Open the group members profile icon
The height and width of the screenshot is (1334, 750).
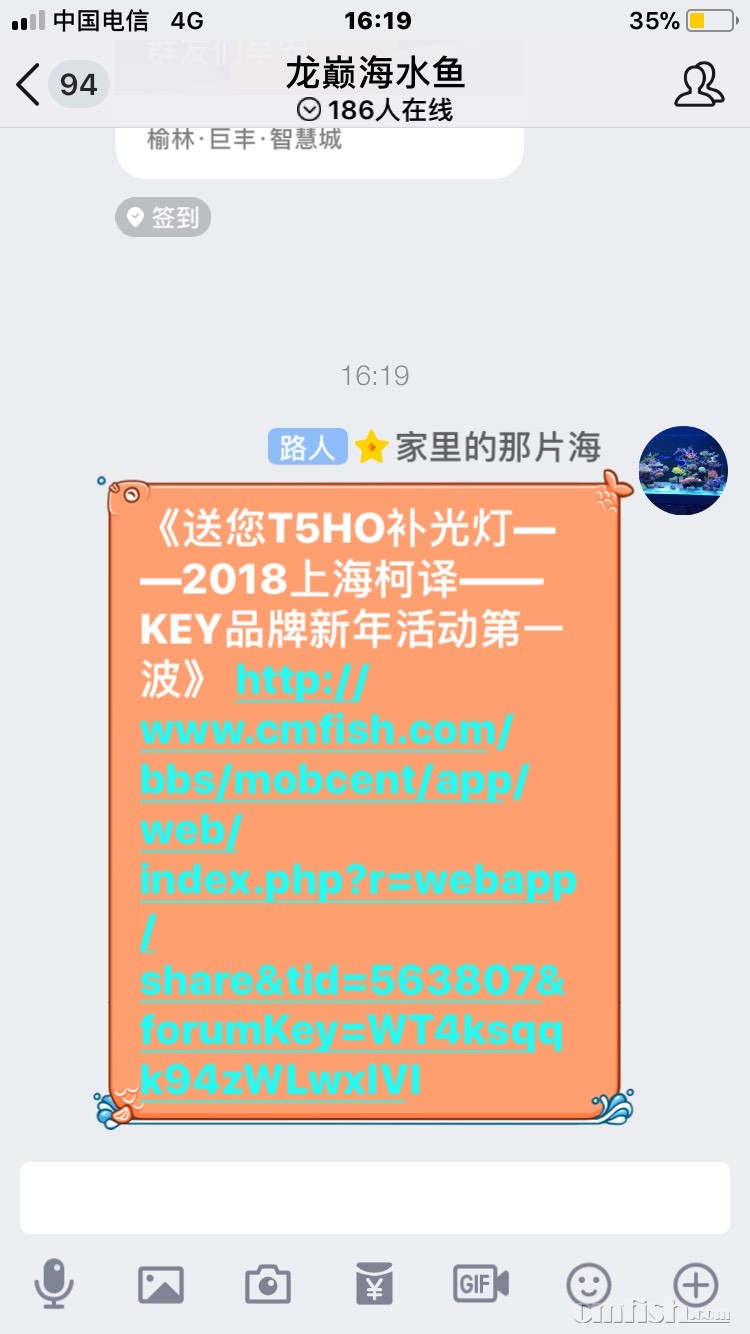click(699, 85)
